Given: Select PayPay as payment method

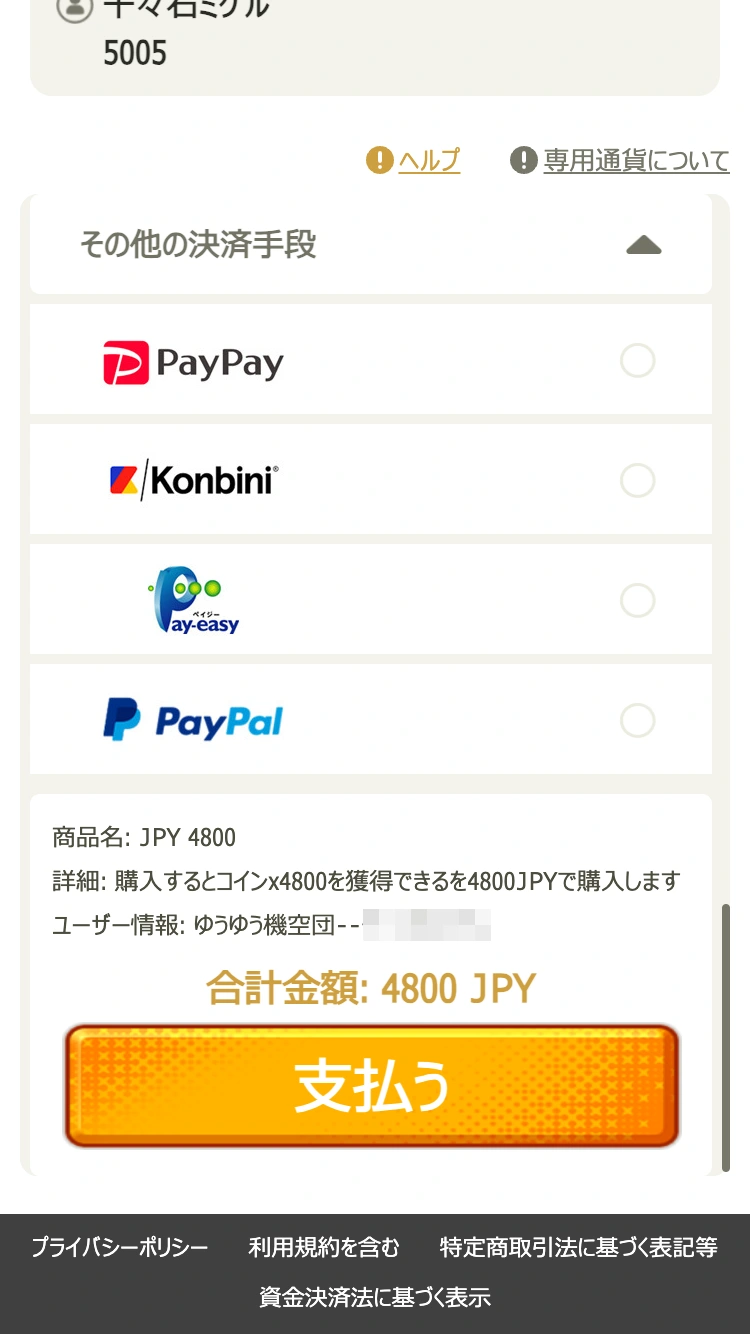Looking at the screenshot, I should tap(637, 360).
